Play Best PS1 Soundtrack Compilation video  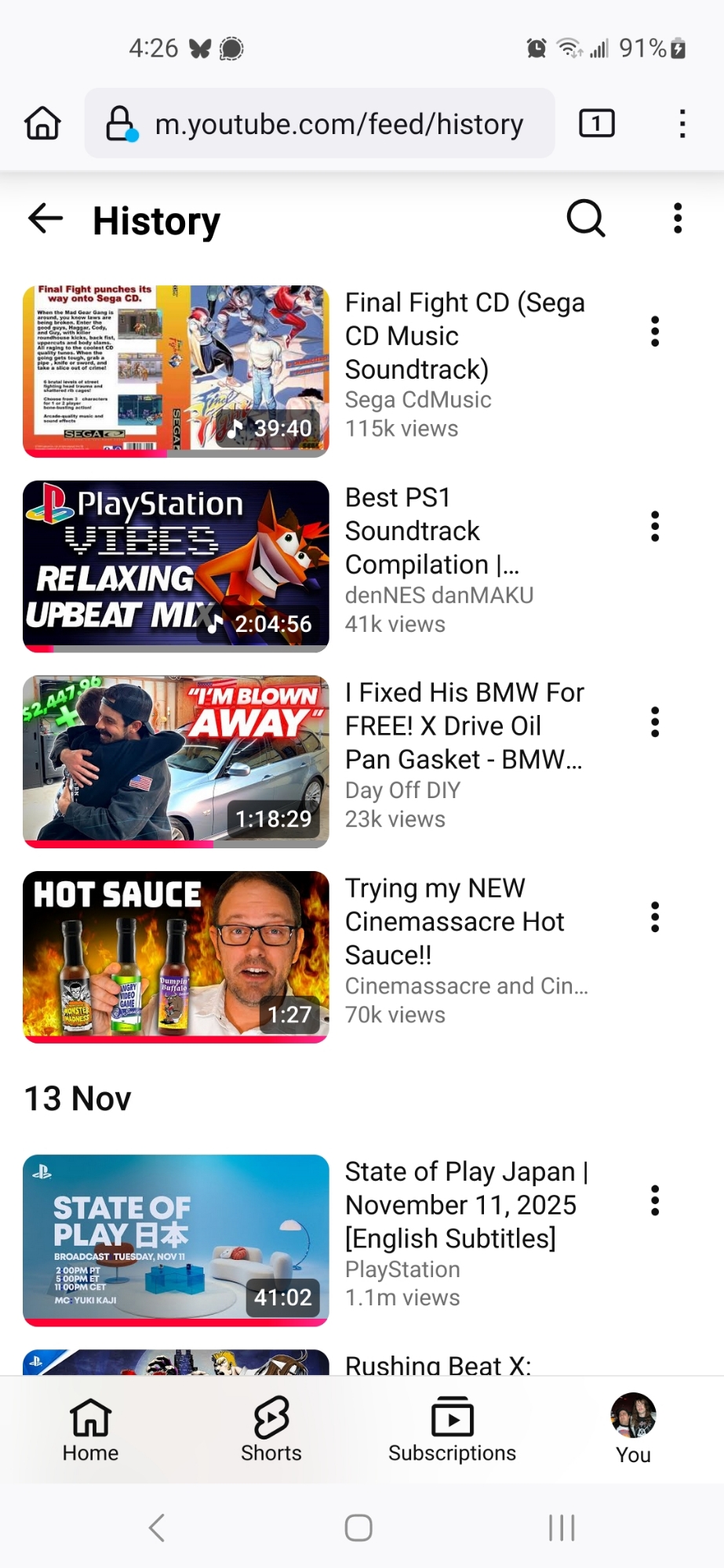176,566
